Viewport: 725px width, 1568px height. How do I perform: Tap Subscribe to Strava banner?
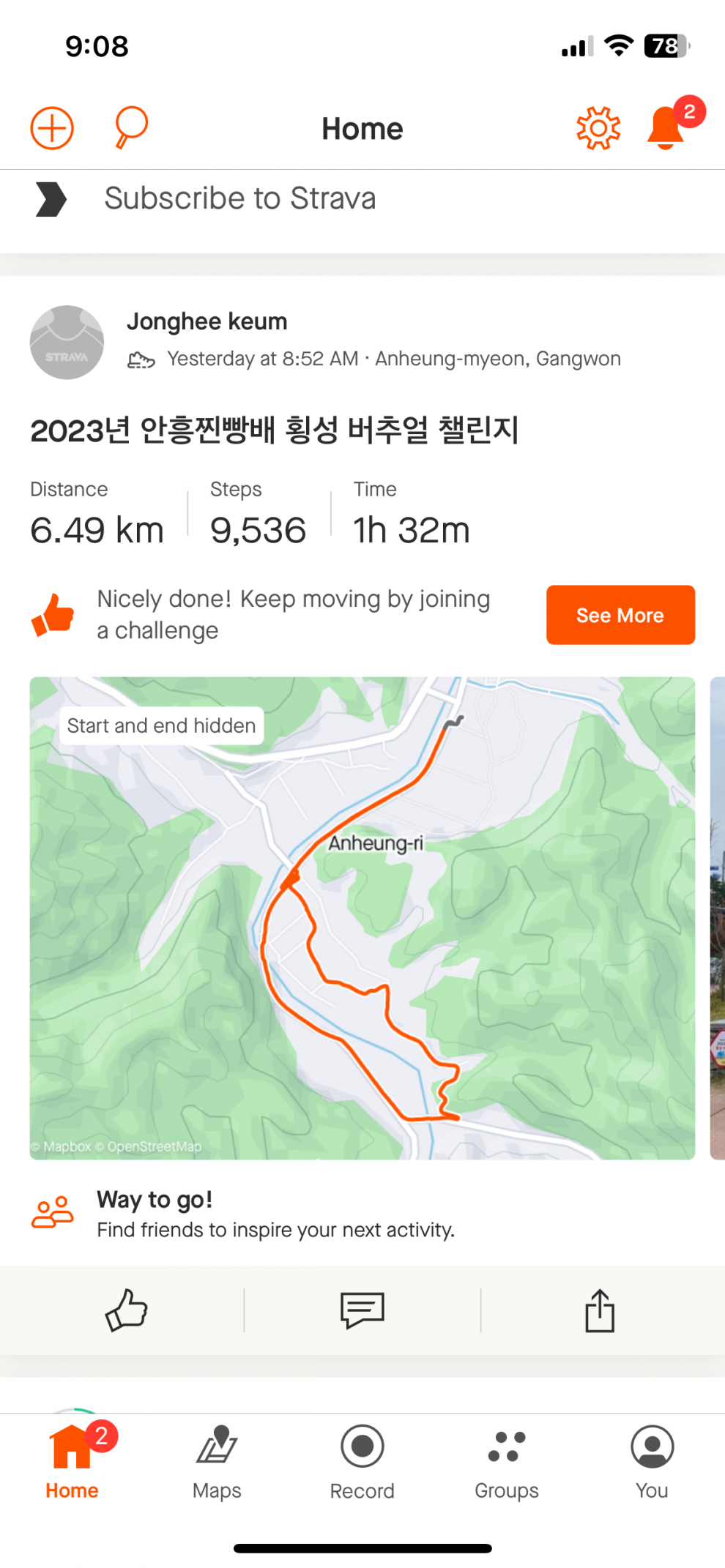coord(239,199)
